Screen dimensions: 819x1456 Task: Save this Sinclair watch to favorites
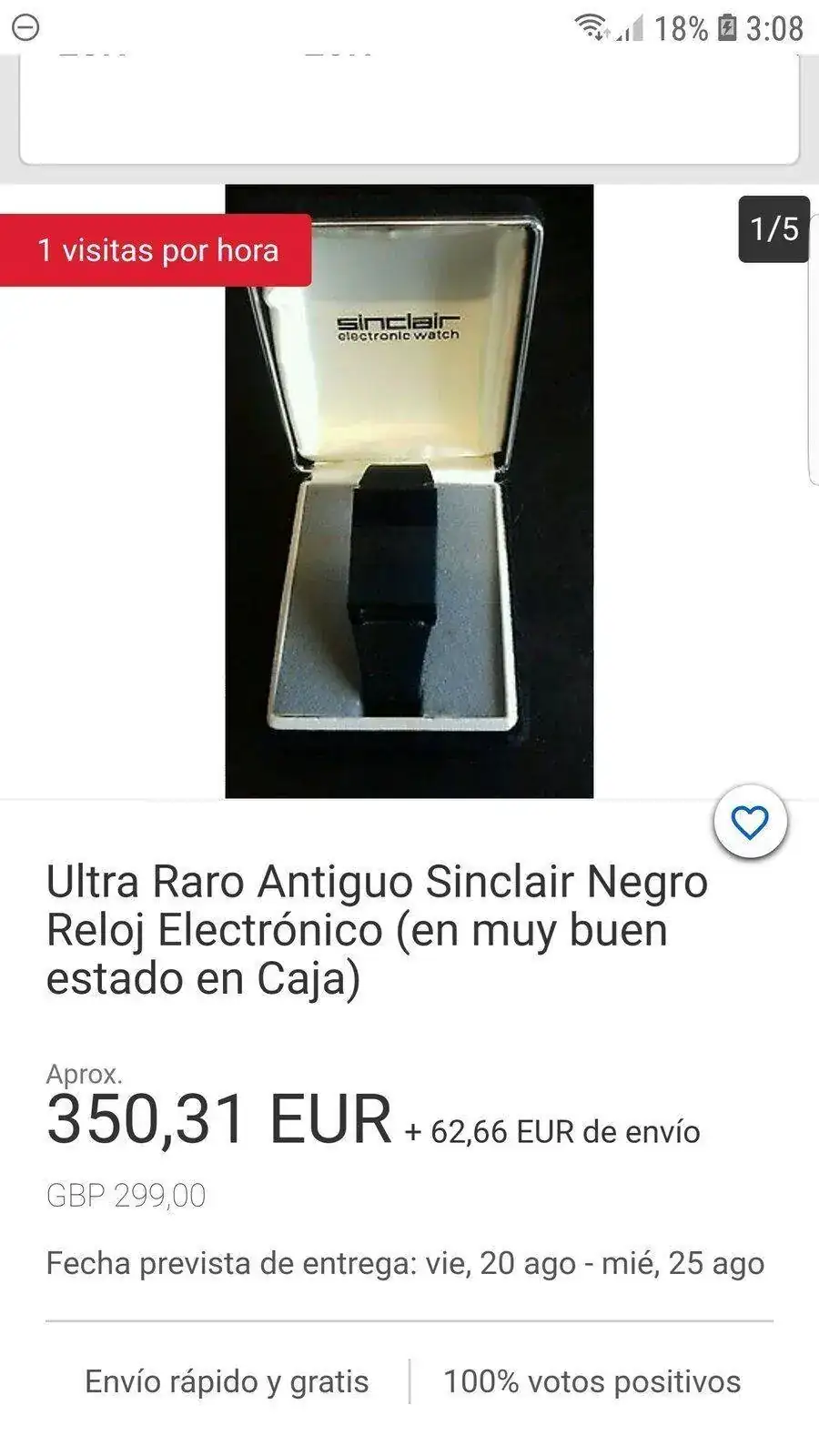click(750, 823)
